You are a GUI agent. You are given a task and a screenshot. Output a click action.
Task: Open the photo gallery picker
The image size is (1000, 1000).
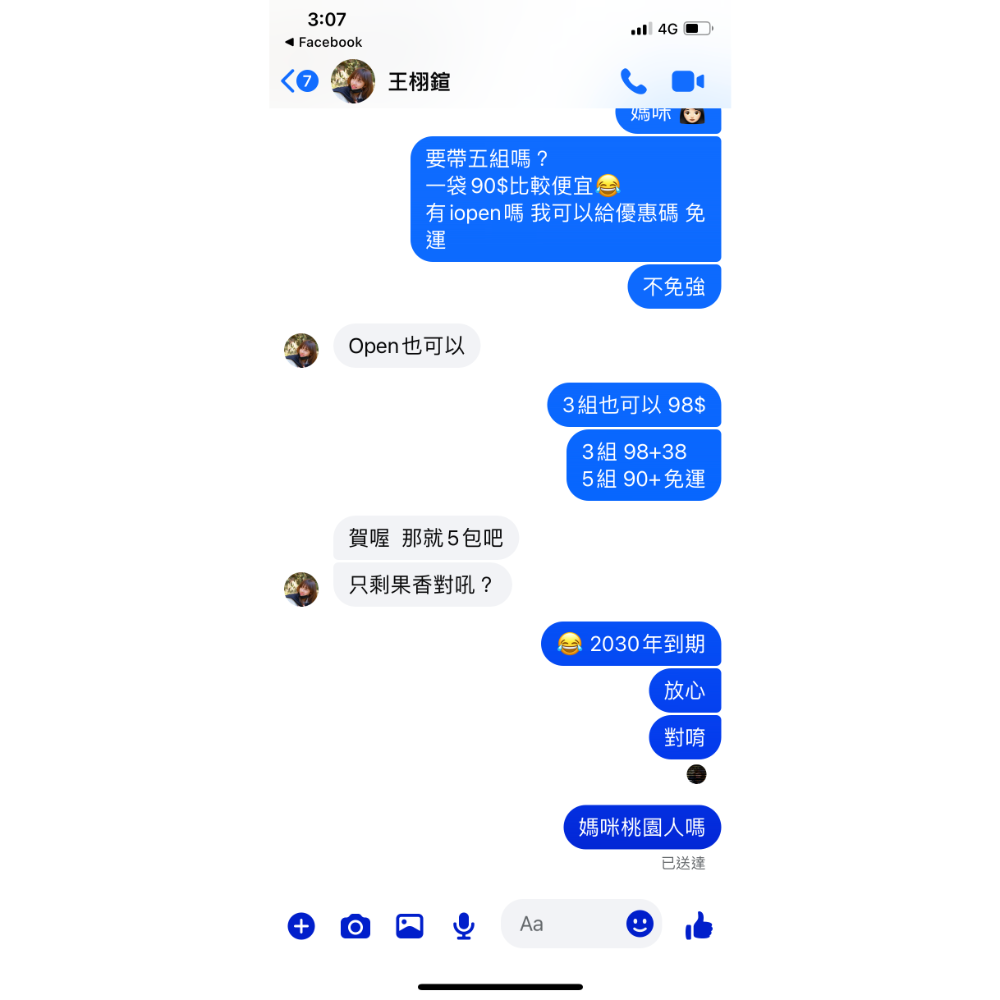[409, 926]
